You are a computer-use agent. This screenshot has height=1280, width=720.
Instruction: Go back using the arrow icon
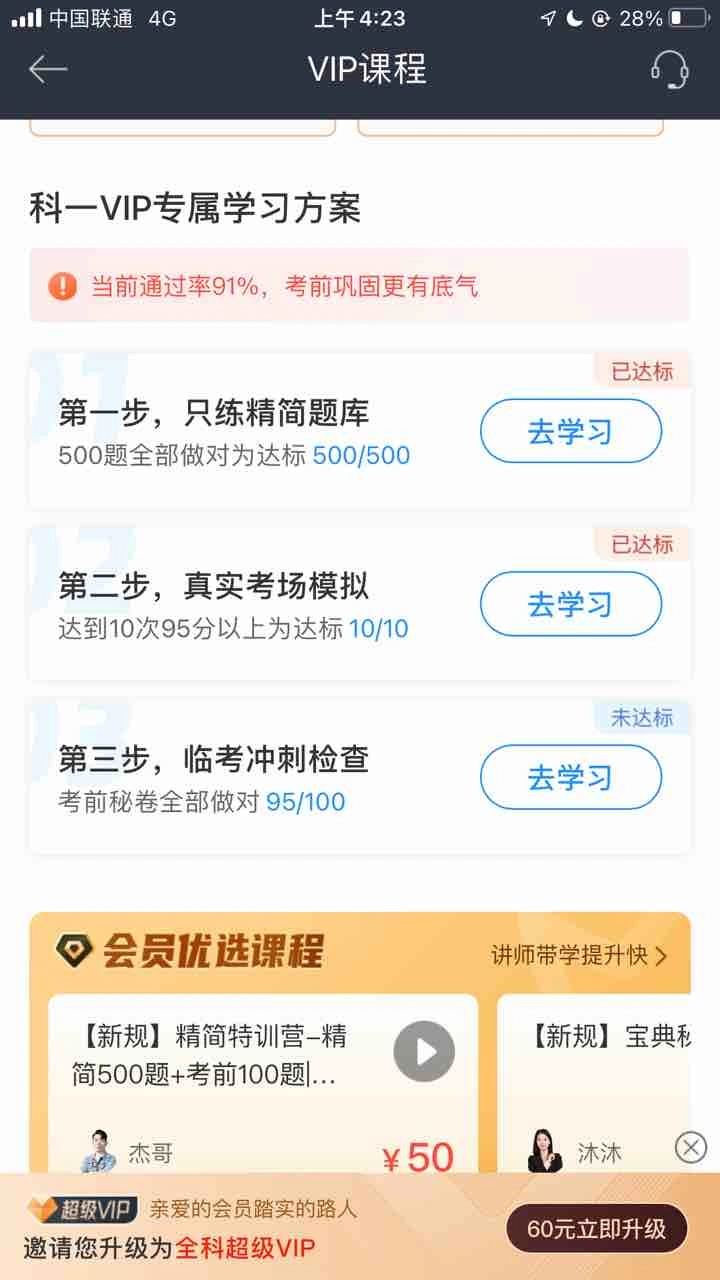tap(47, 69)
